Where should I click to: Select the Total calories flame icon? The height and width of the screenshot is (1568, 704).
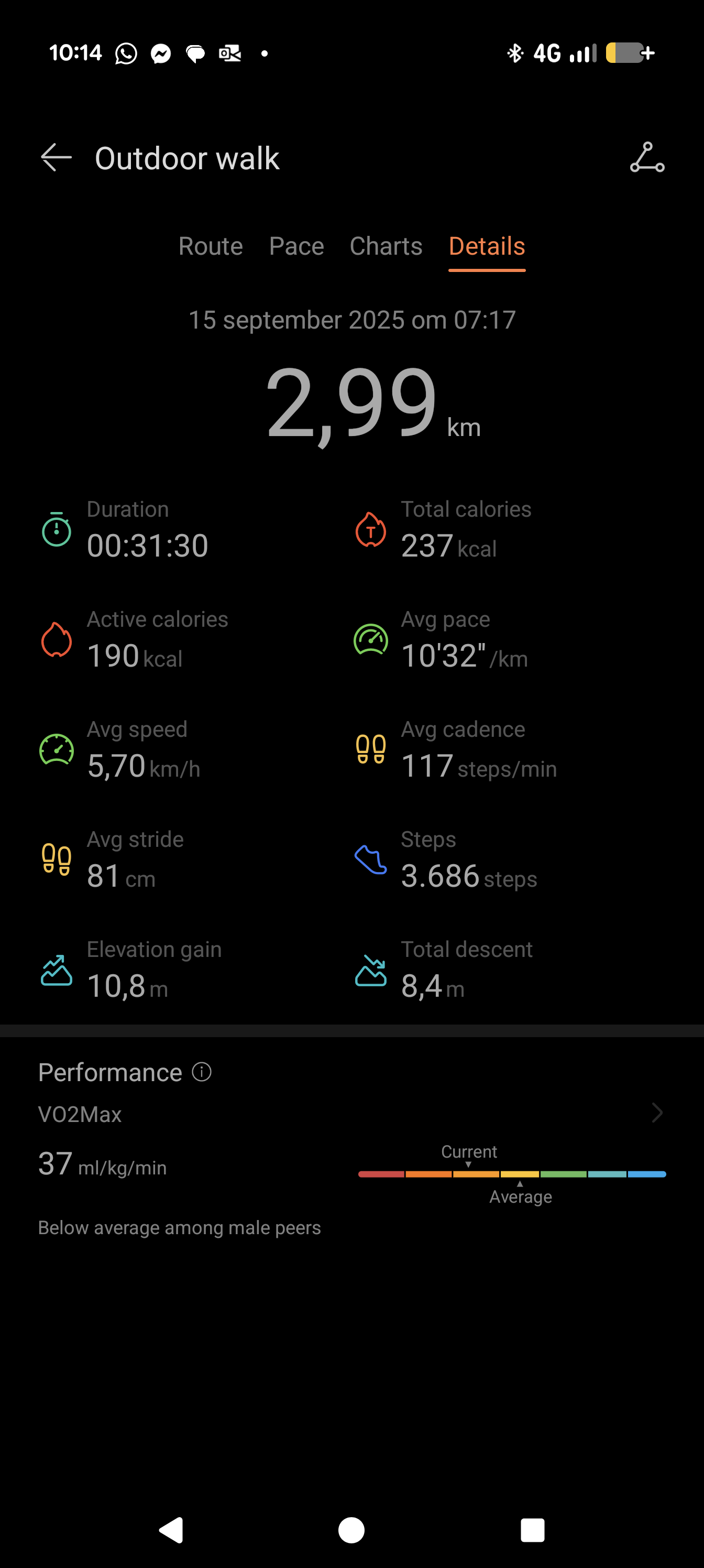coord(370,529)
